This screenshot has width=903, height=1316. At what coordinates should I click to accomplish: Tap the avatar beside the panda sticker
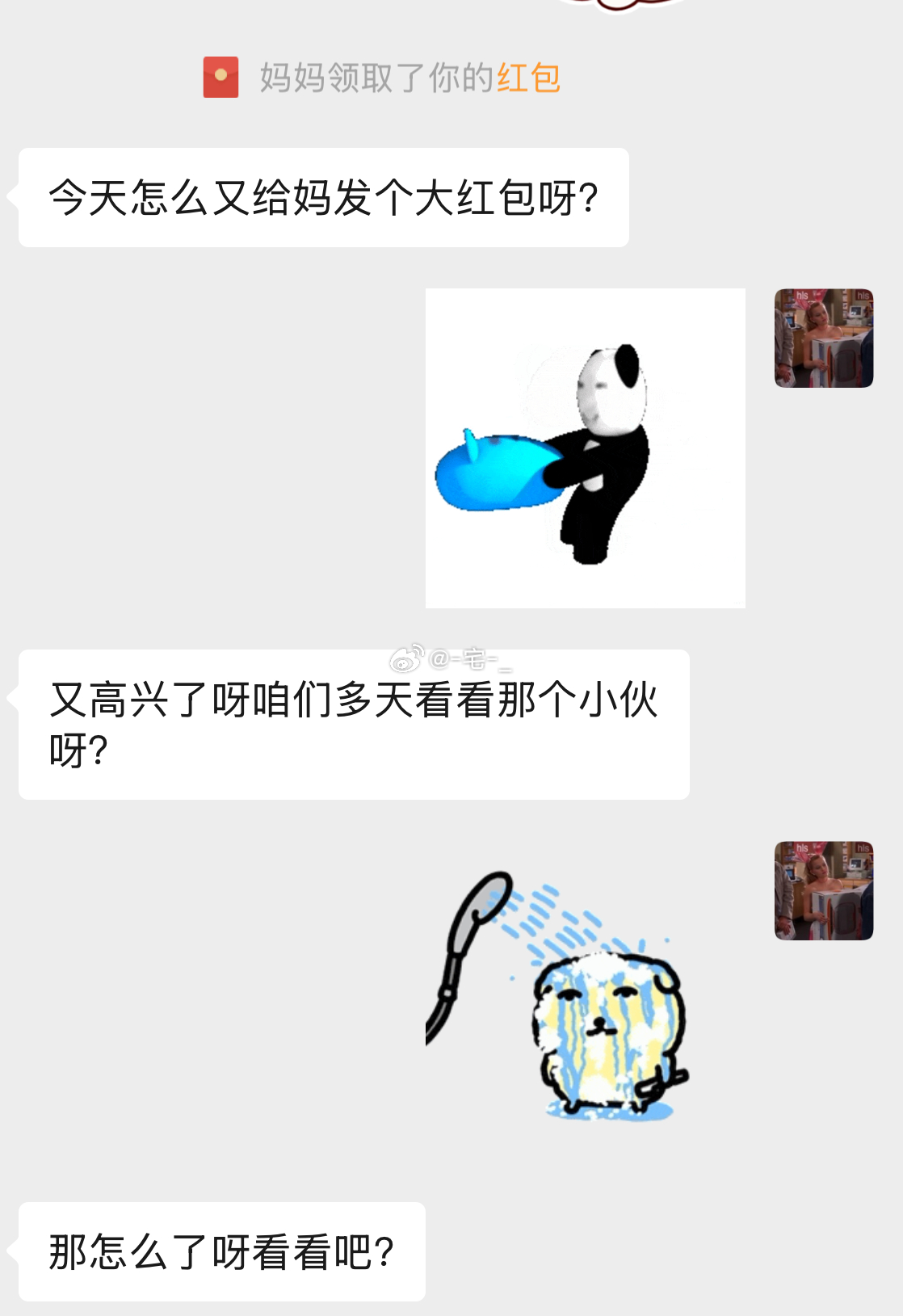(823, 338)
